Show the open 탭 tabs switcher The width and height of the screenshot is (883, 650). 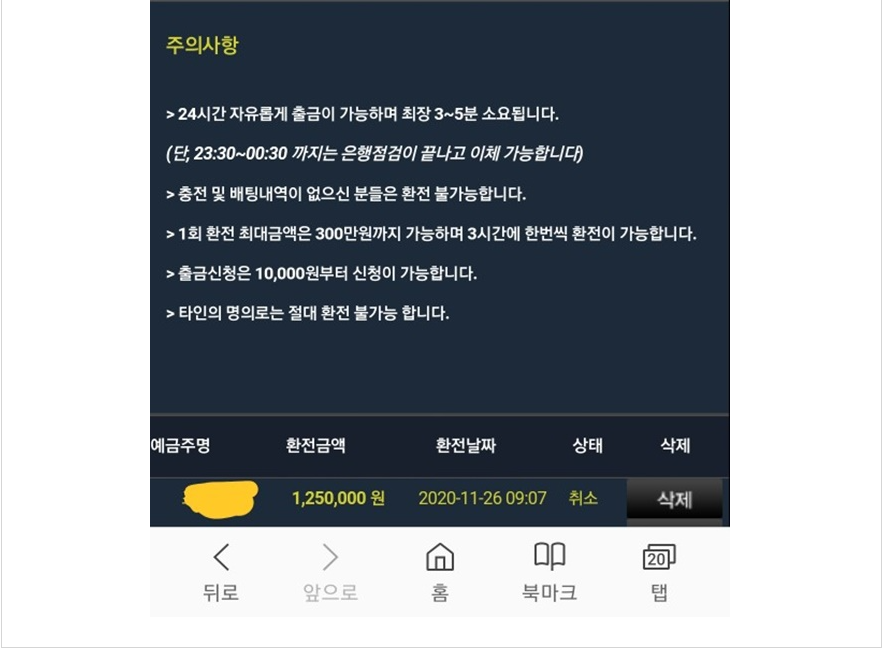point(659,571)
